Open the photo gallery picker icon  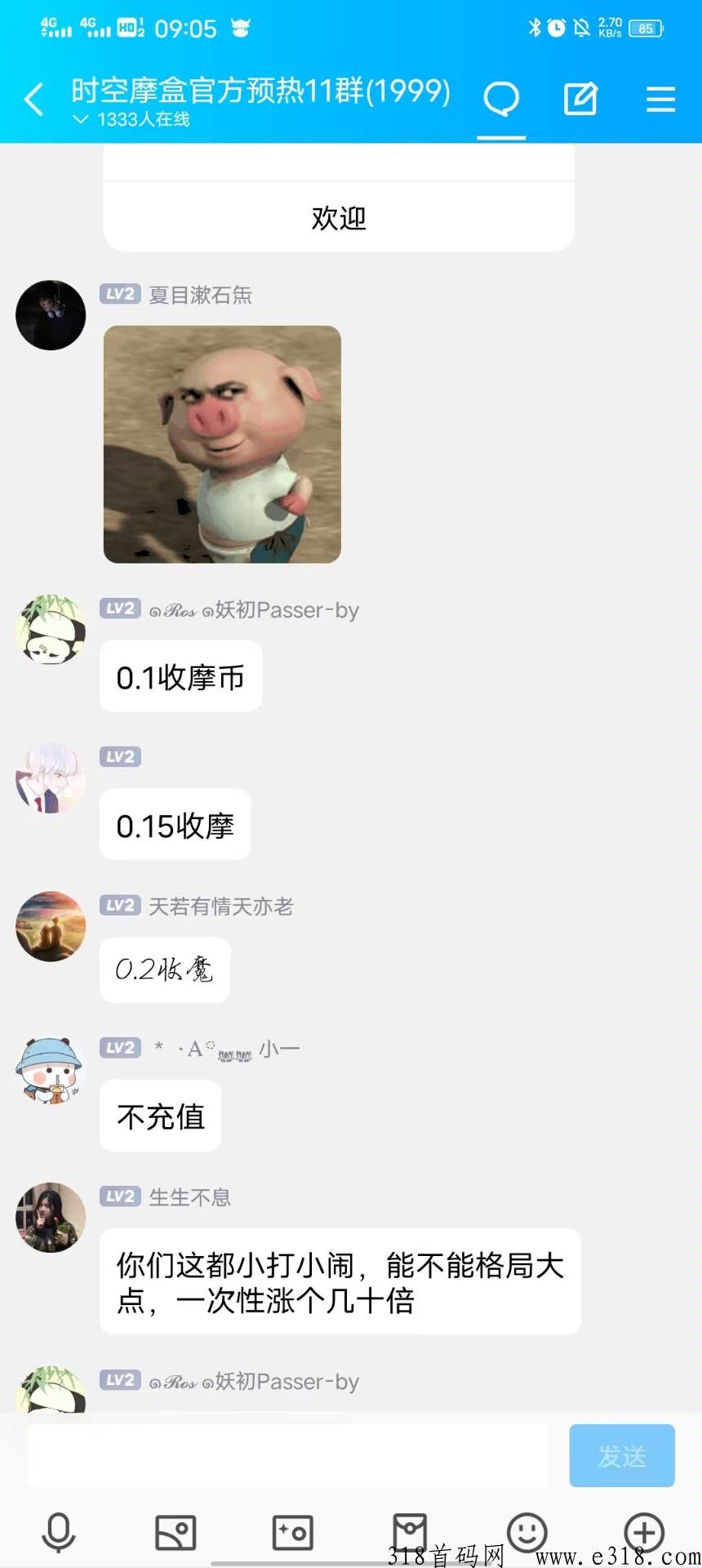pos(175,1532)
